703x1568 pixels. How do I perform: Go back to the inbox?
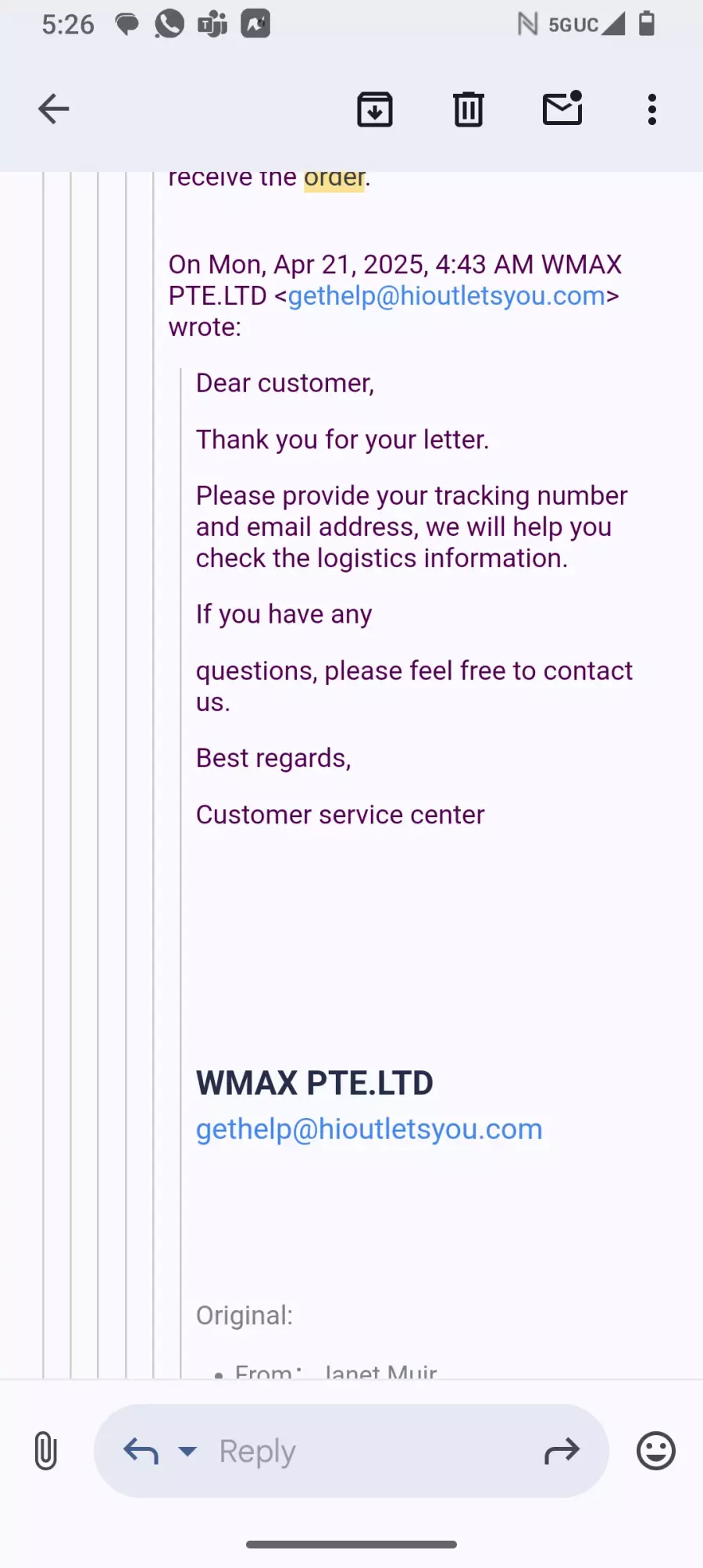click(x=54, y=109)
